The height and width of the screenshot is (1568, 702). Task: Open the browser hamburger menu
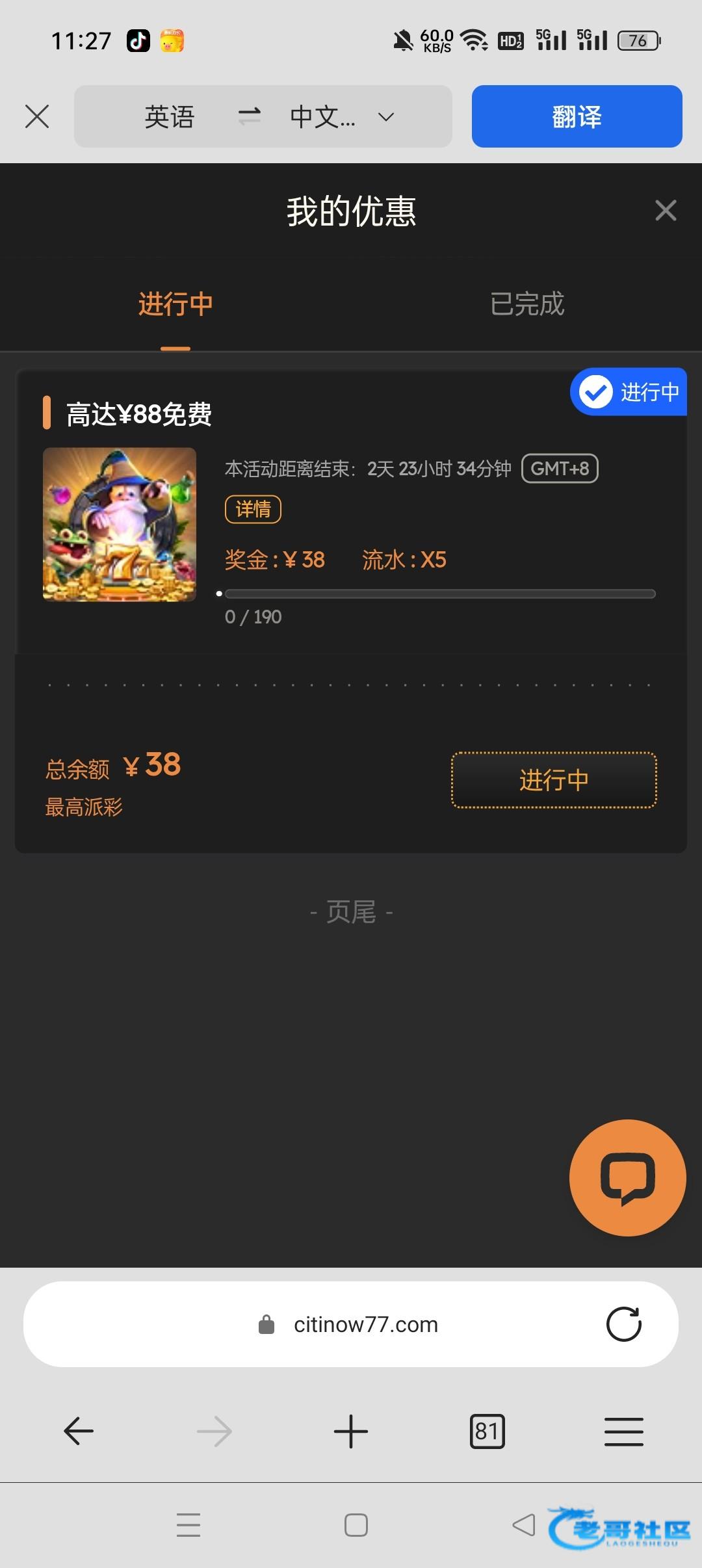coord(623,1431)
